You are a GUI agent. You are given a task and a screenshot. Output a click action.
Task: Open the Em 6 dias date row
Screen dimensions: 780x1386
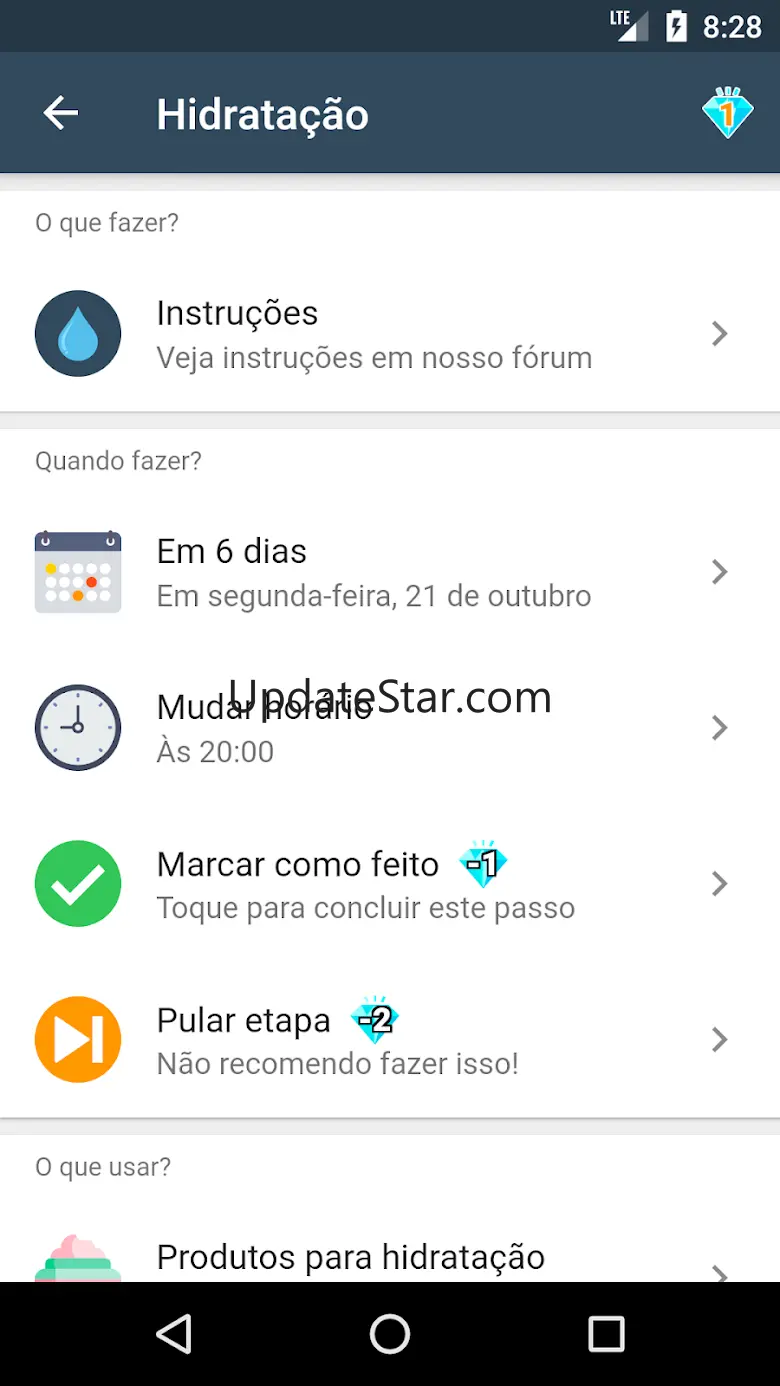(x=389, y=572)
